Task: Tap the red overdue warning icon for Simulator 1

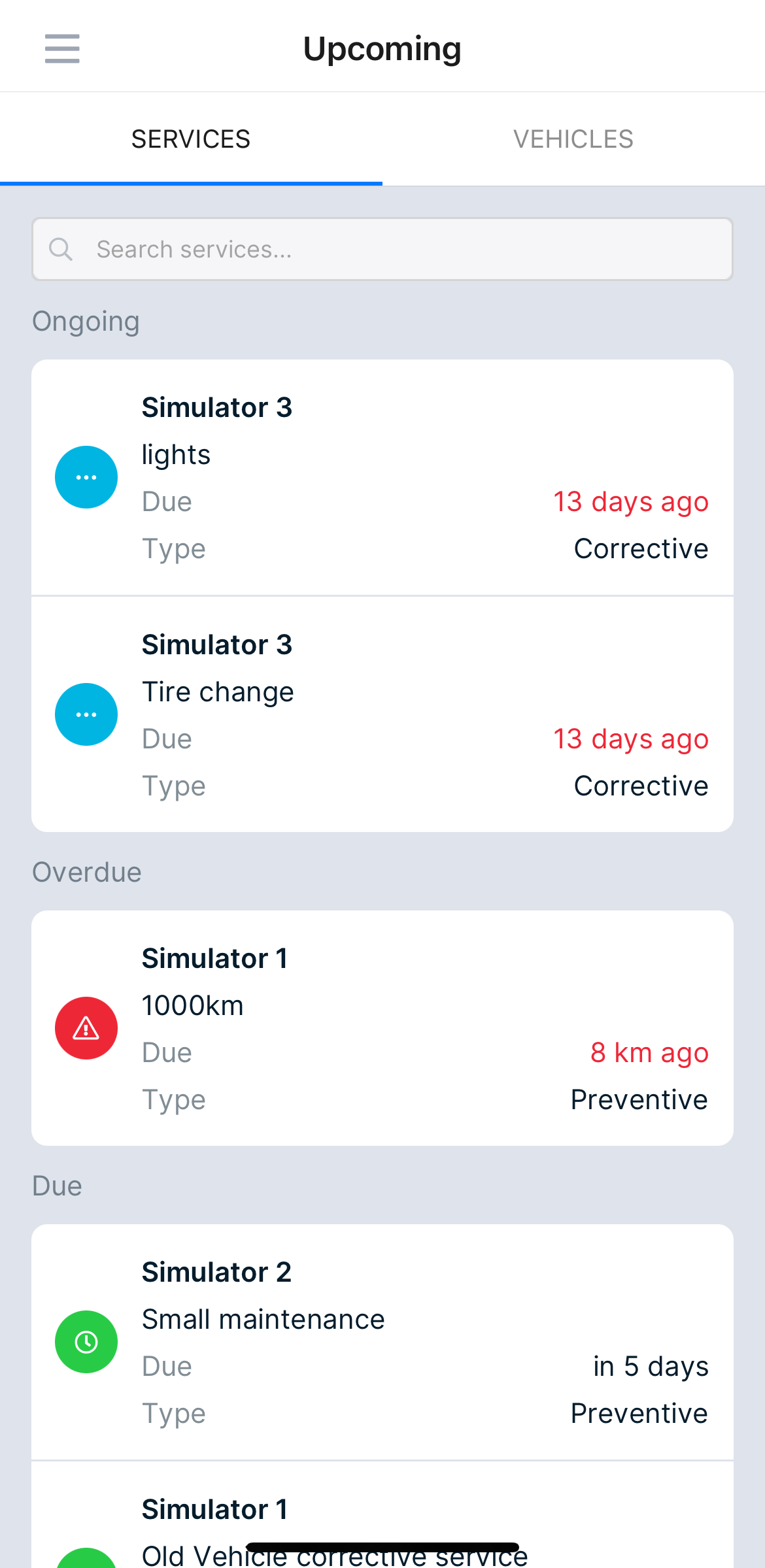Action: (x=86, y=1027)
